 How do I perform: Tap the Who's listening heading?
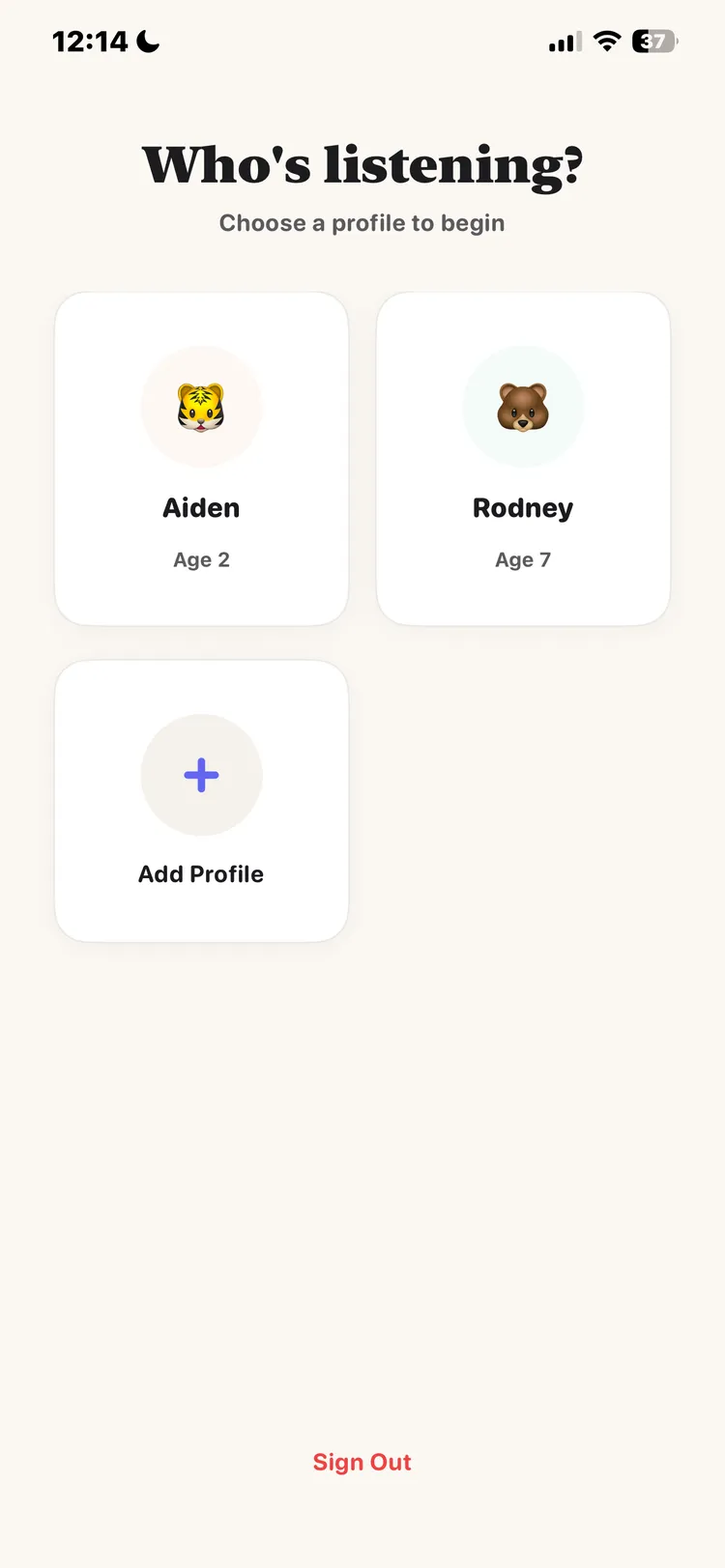tap(362, 162)
